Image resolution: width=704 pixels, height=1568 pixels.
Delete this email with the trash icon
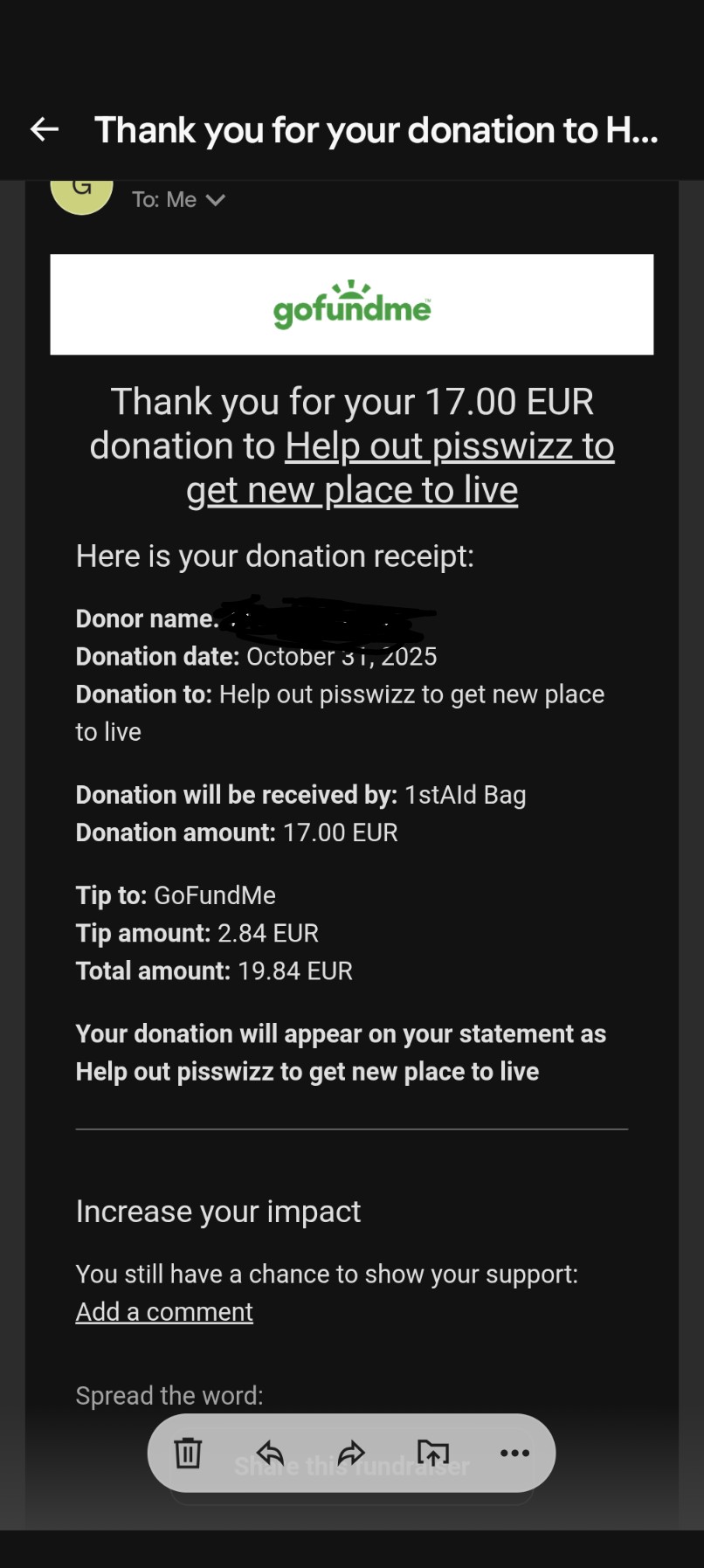tap(188, 1453)
